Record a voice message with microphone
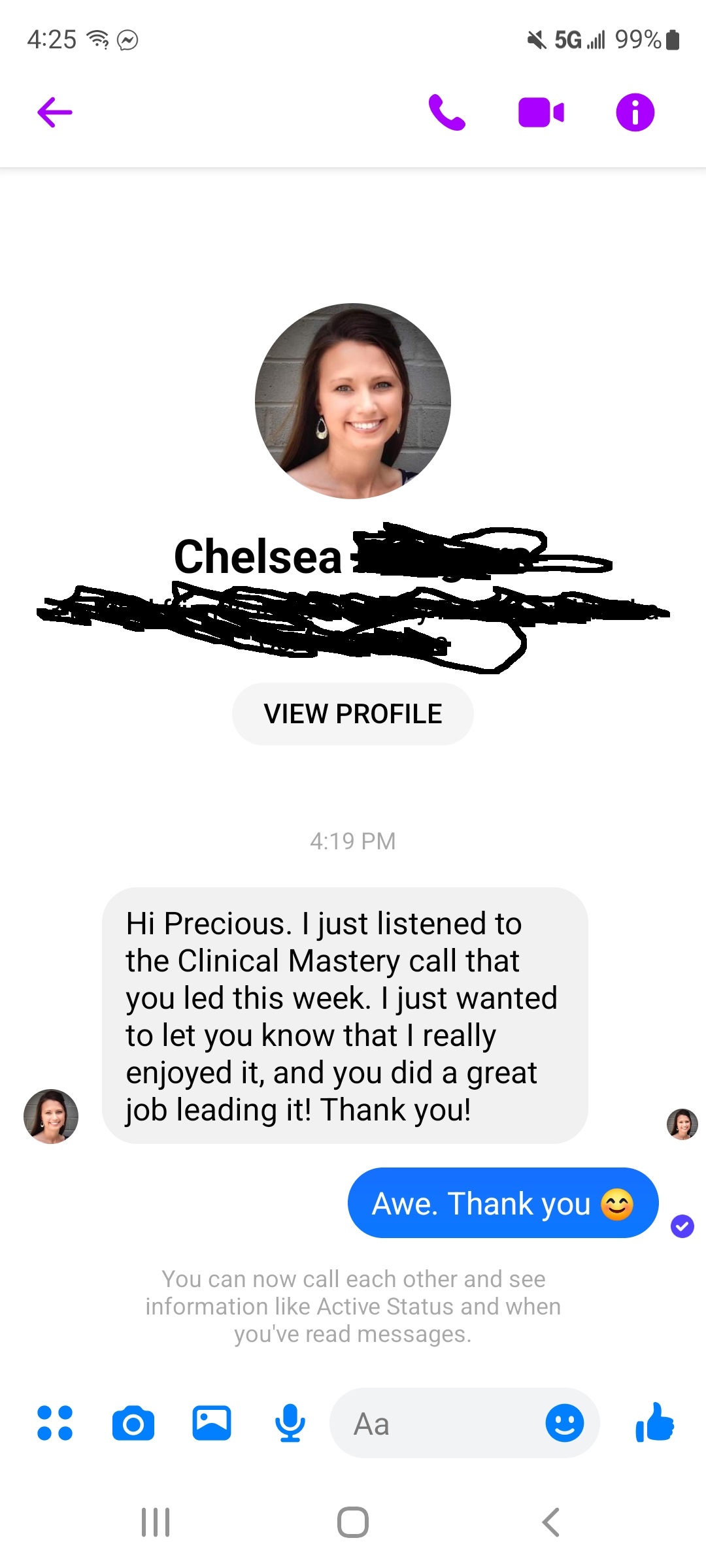 [x=290, y=1423]
